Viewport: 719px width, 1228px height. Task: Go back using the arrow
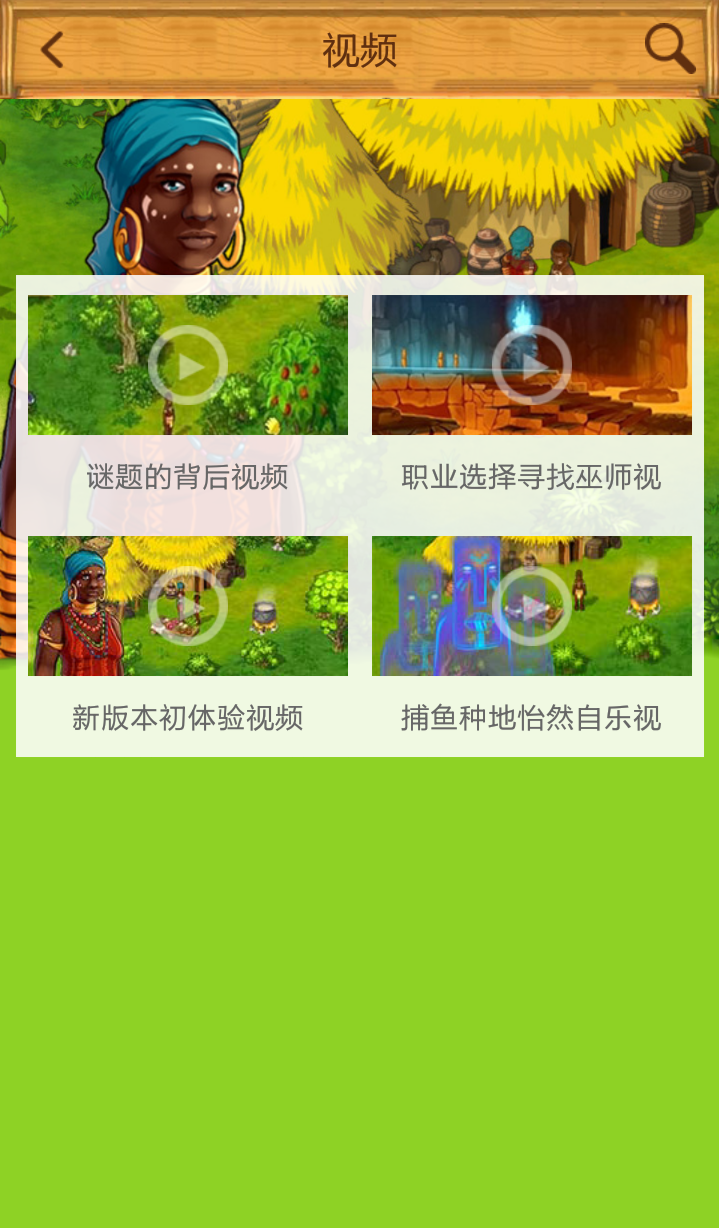52,50
